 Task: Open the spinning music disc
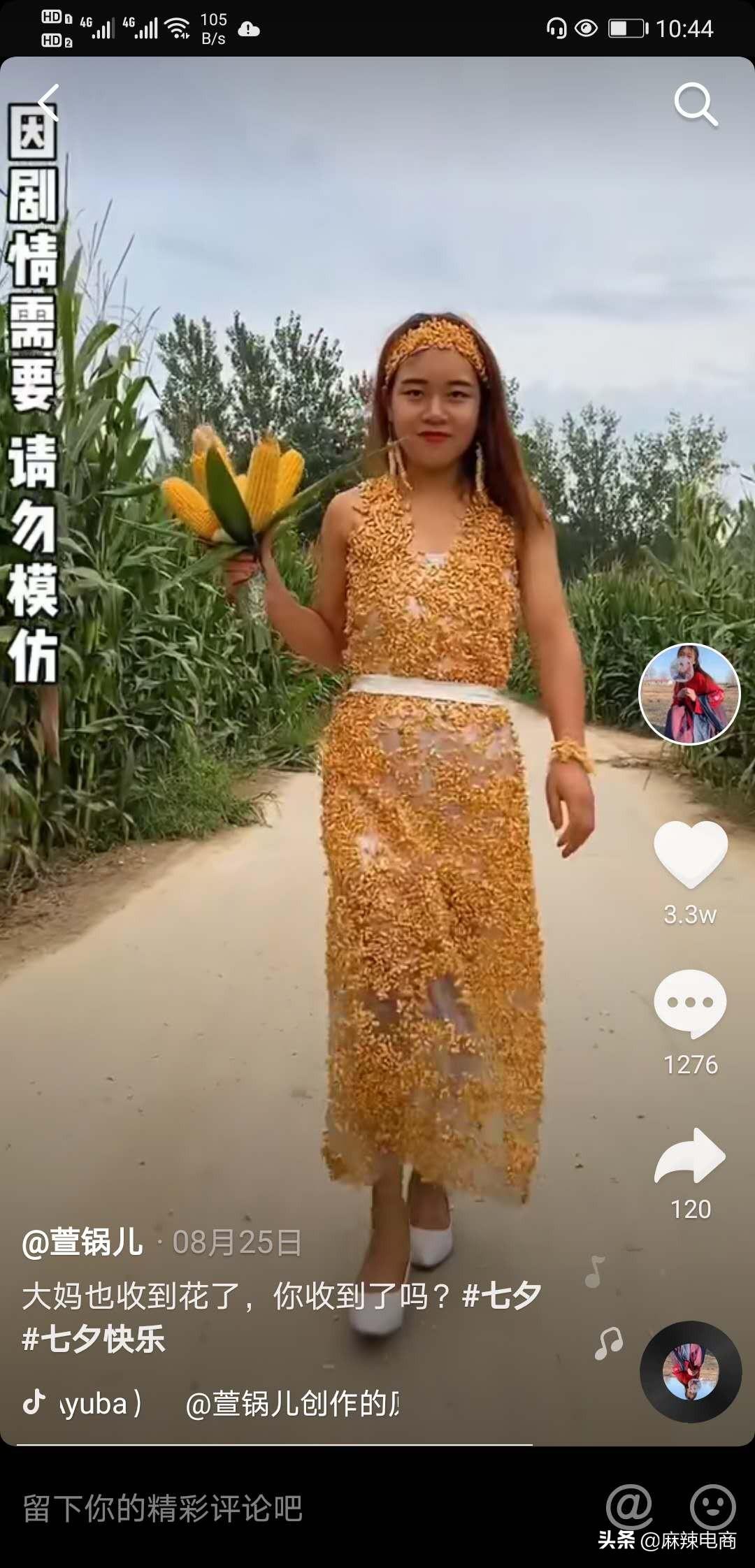[x=690, y=1372]
